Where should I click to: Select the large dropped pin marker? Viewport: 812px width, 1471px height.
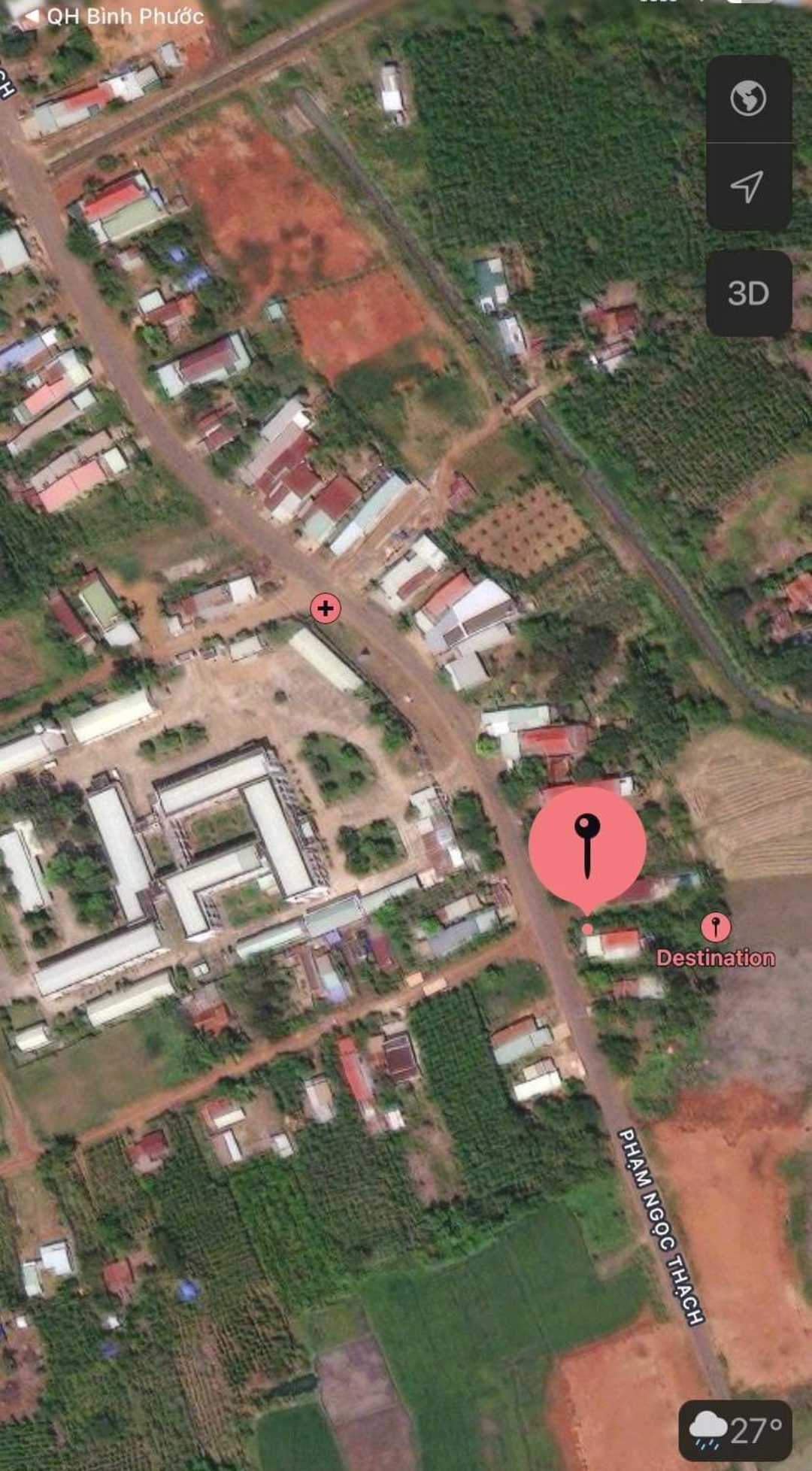(587, 844)
